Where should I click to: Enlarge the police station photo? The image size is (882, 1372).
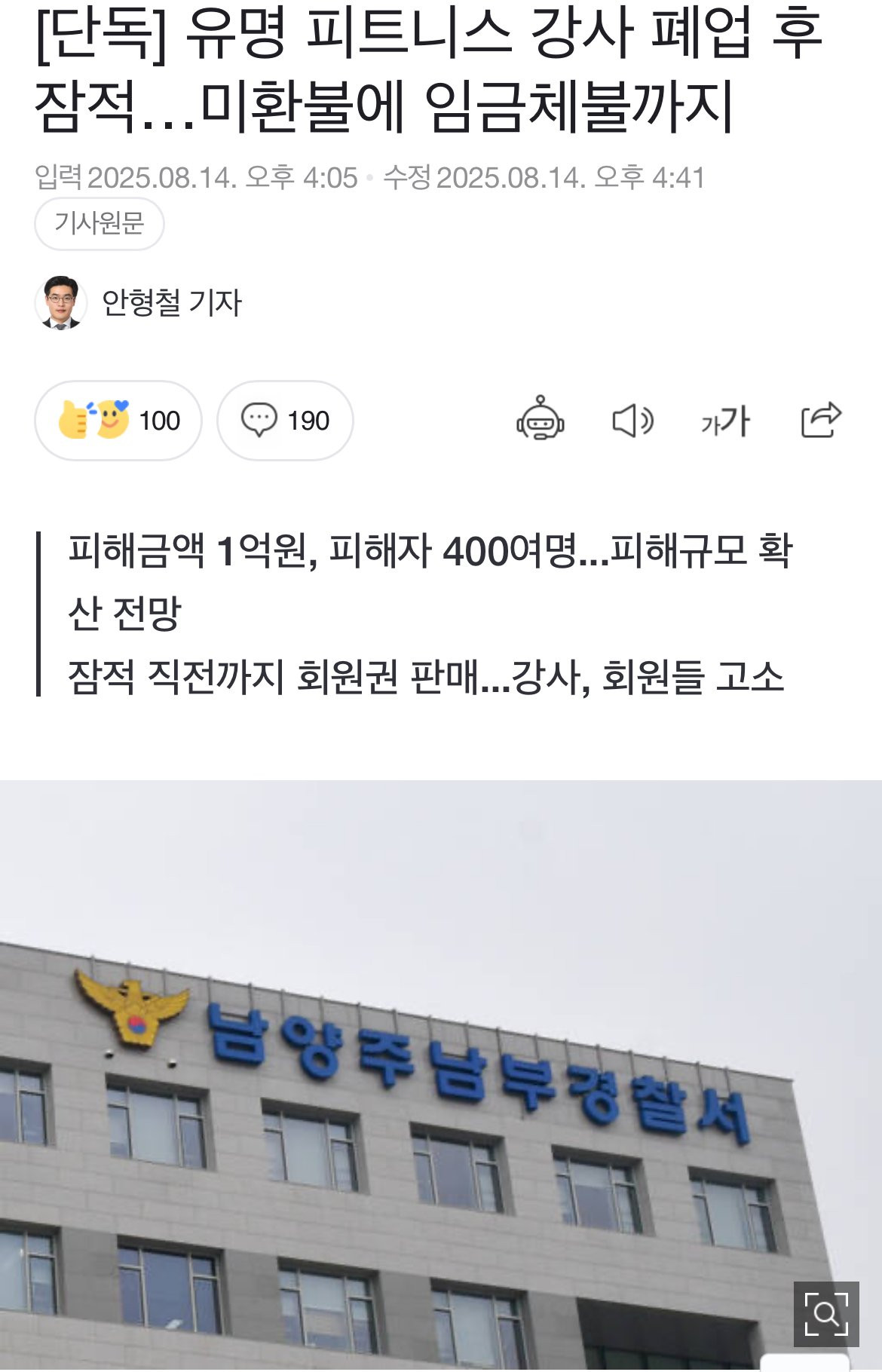(x=825, y=1314)
